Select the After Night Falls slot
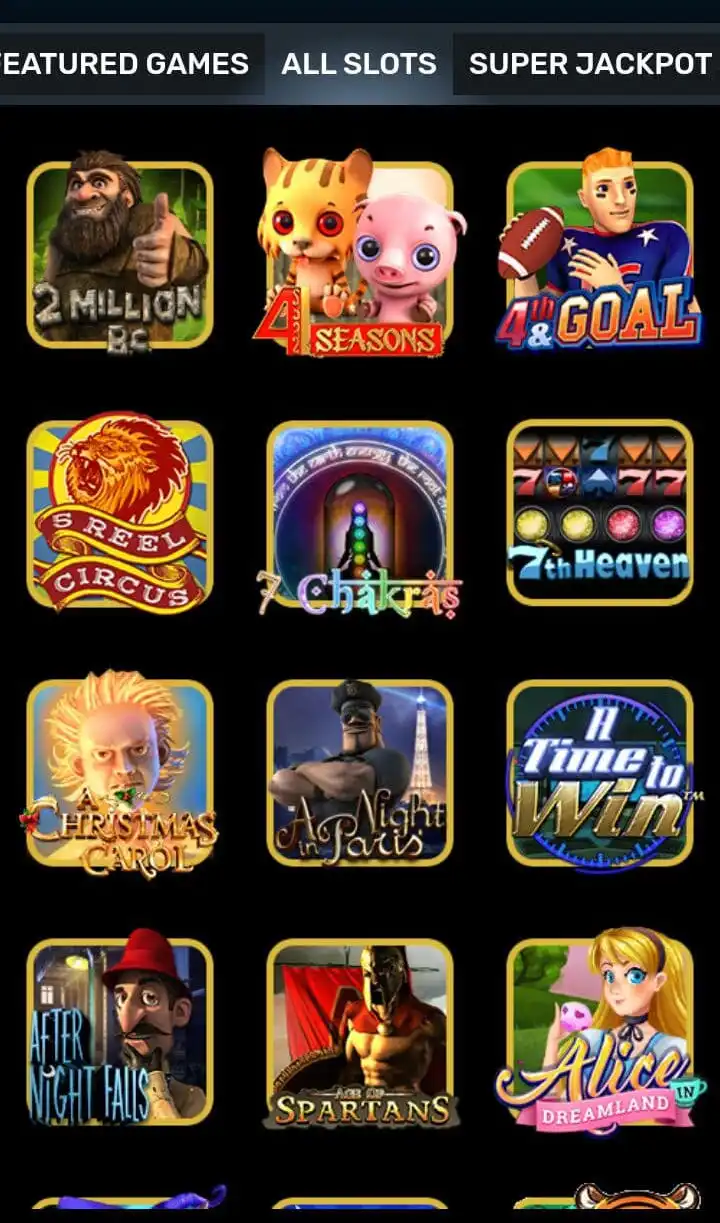Image resolution: width=720 pixels, height=1223 pixels. pos(120,1035)
